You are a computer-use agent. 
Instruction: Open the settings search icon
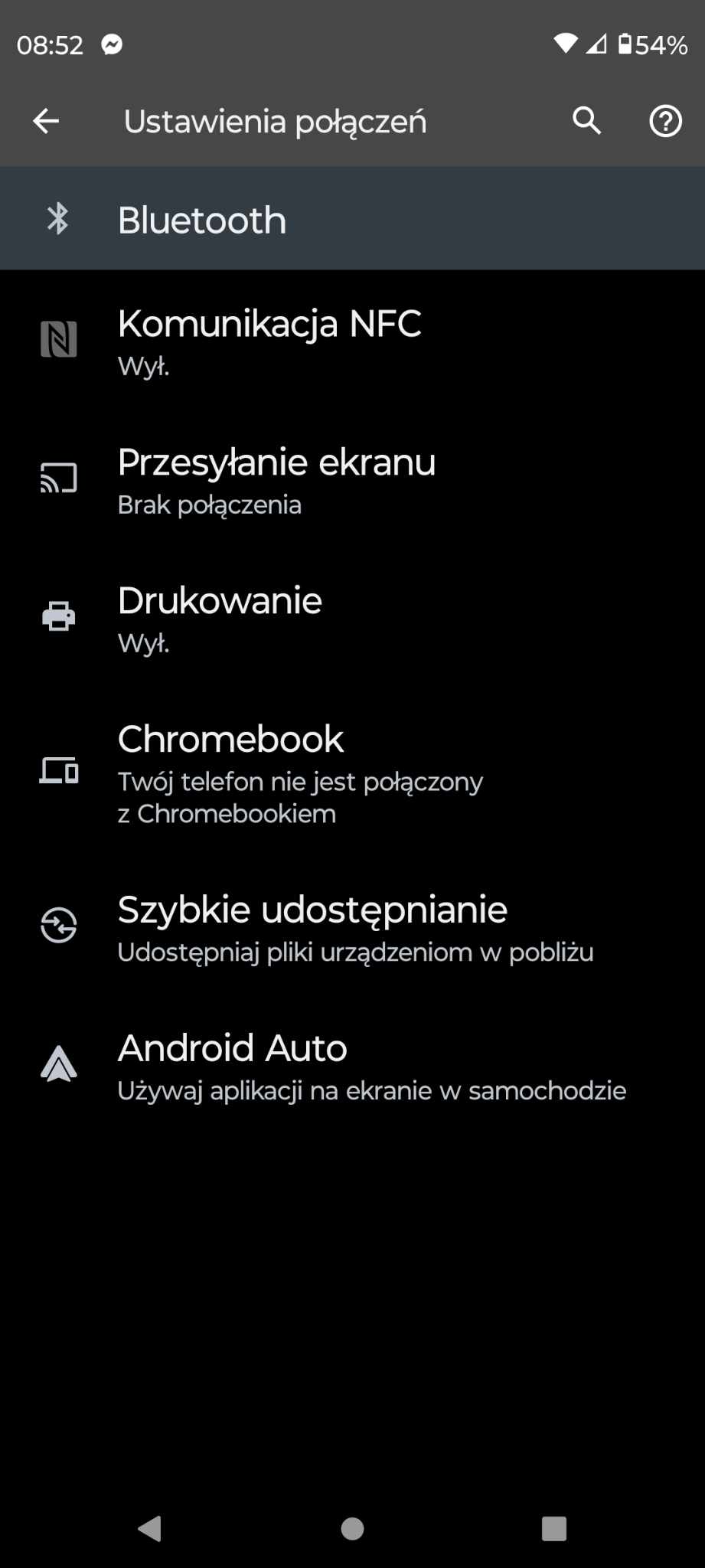tap(587, 121)
